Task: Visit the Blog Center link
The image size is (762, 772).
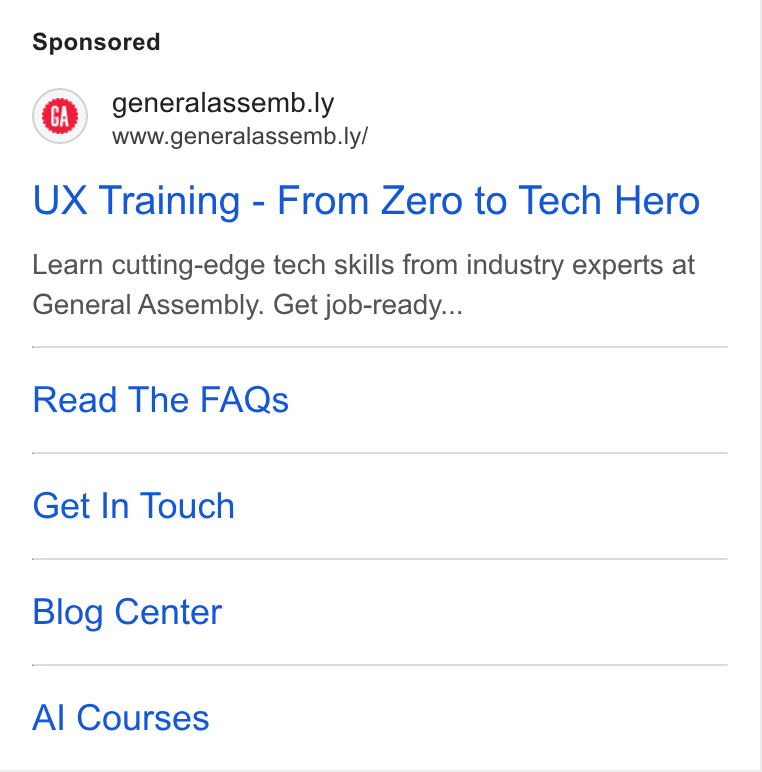Action: click(127, 612)
